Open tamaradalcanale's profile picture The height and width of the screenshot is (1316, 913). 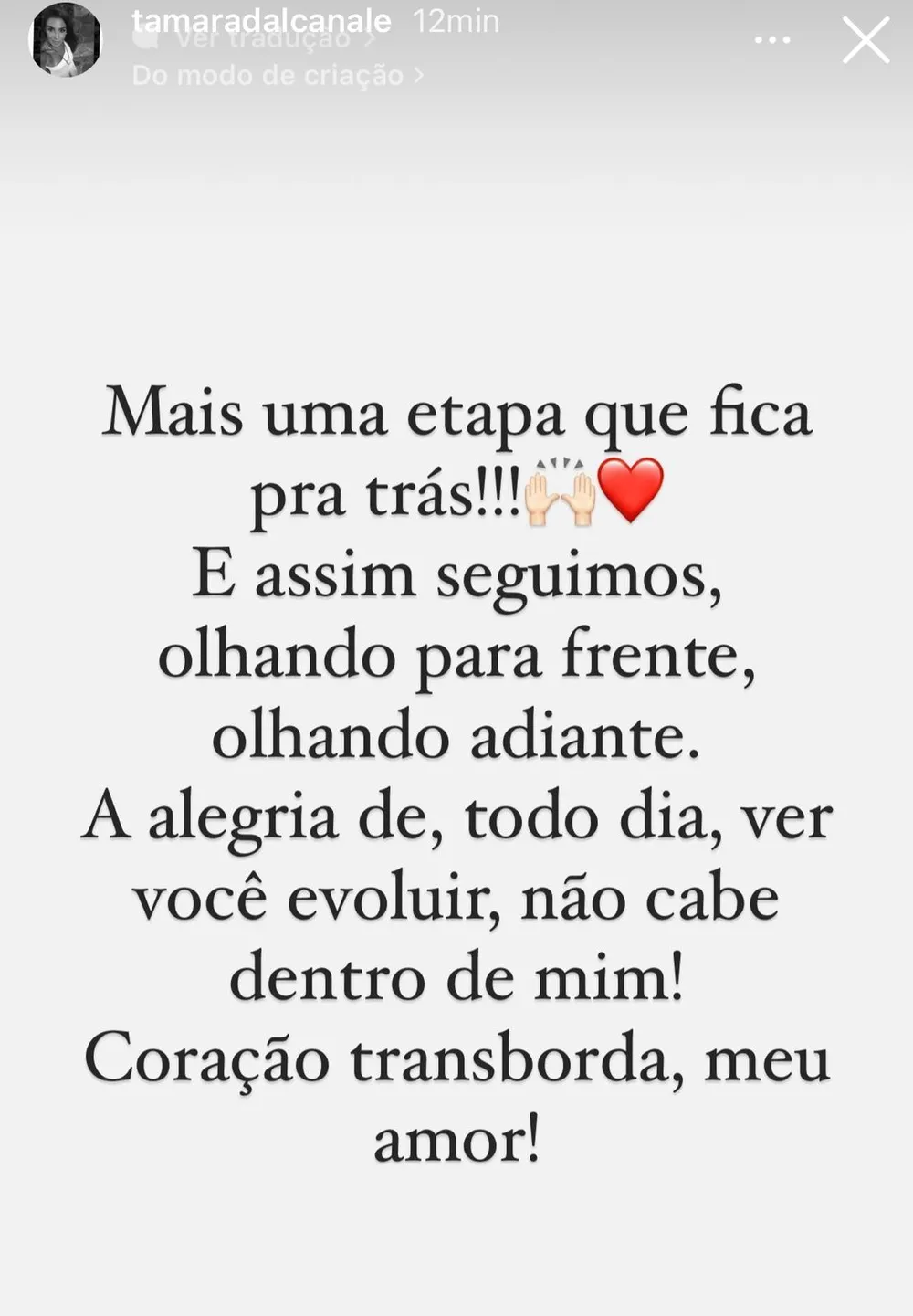click(66, 40)
